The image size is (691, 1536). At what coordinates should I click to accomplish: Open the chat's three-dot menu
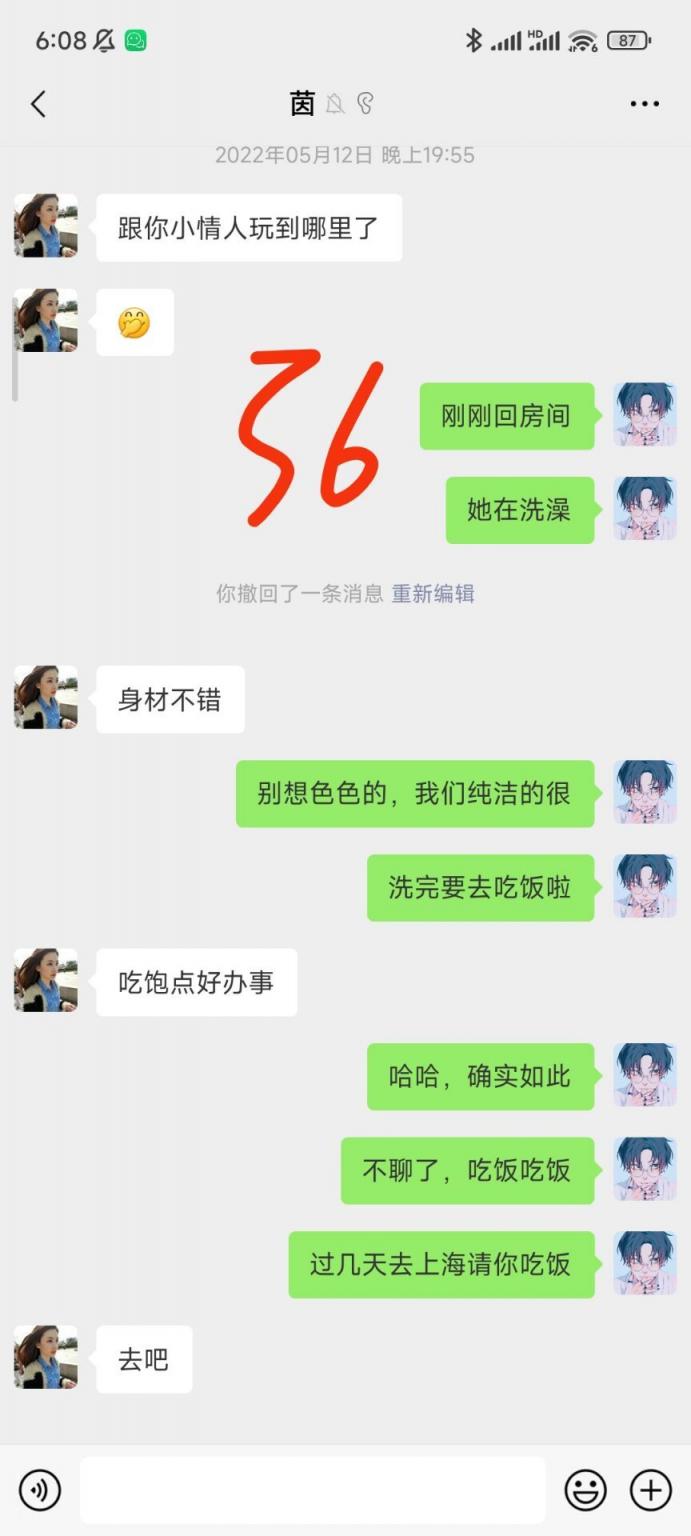pyautogui.click(x=644, y=104)
